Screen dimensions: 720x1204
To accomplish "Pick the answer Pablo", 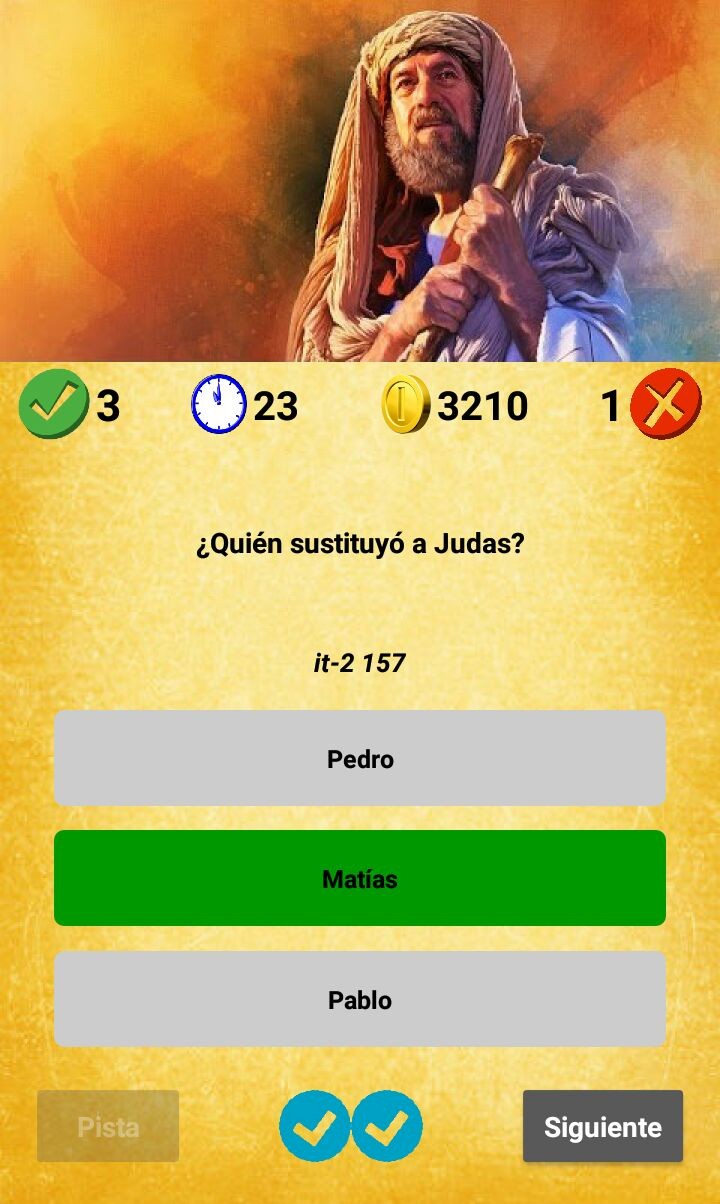I will (360, 999).
